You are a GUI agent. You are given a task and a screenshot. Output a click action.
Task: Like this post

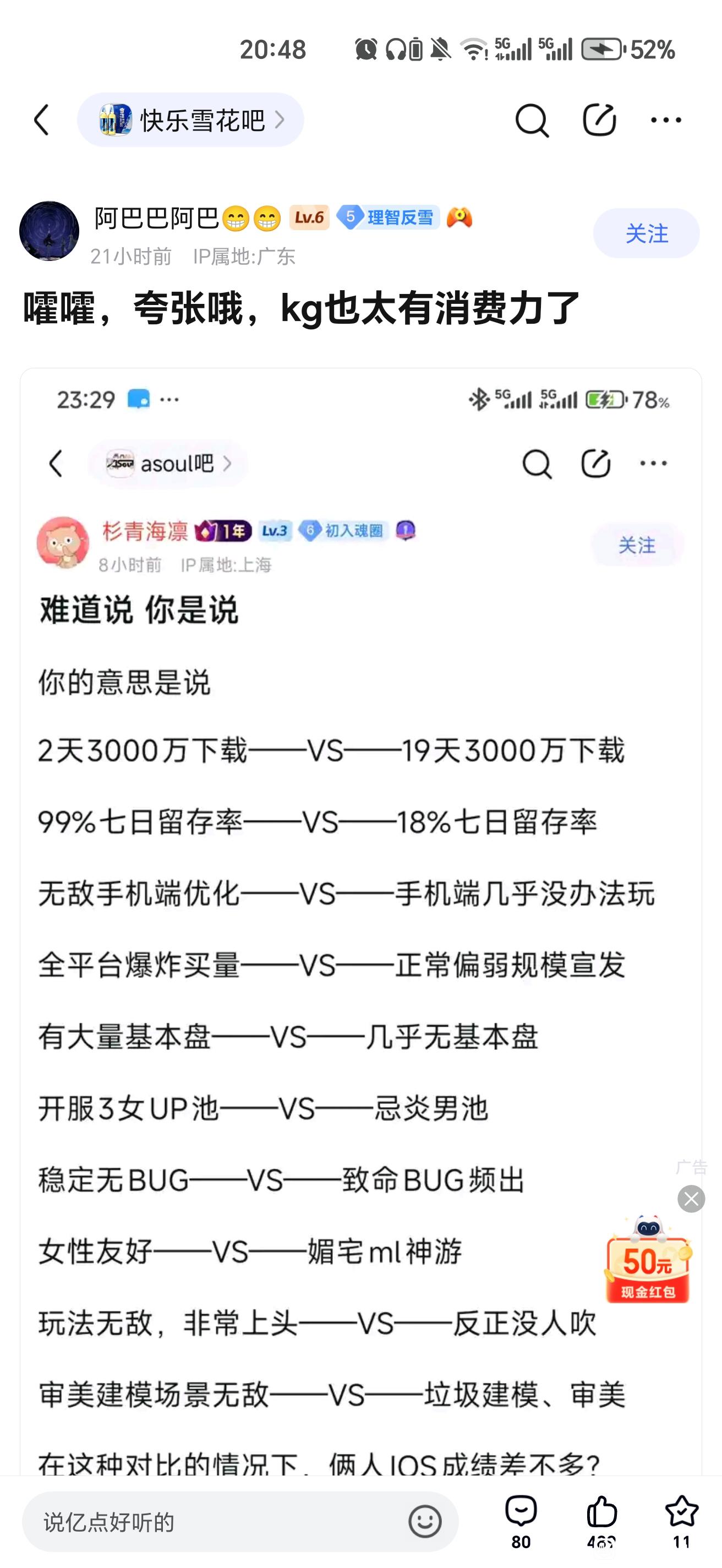tap(601, 1520)
